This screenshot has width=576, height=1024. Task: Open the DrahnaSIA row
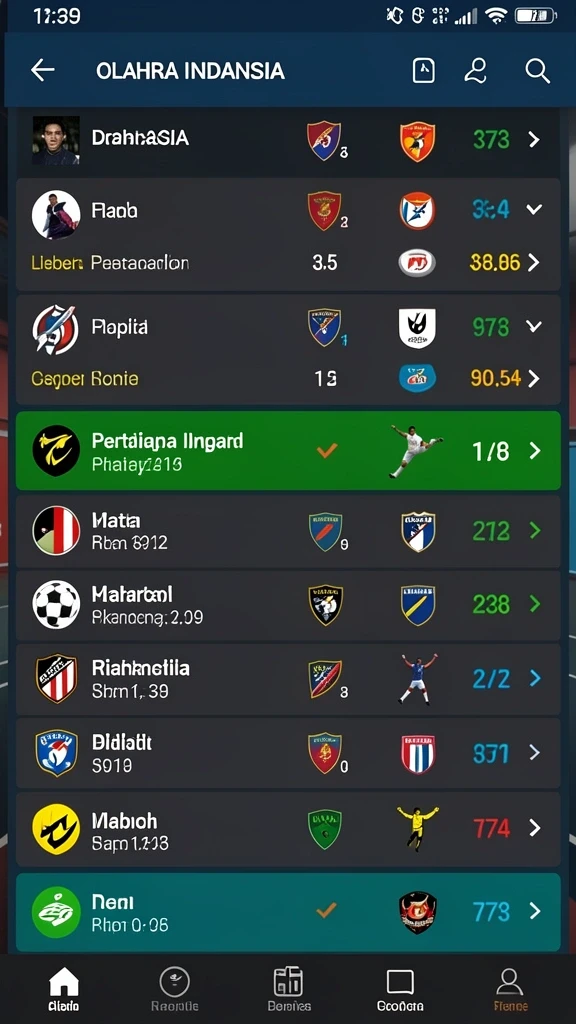pyautogui.click(x=288, y=140)
